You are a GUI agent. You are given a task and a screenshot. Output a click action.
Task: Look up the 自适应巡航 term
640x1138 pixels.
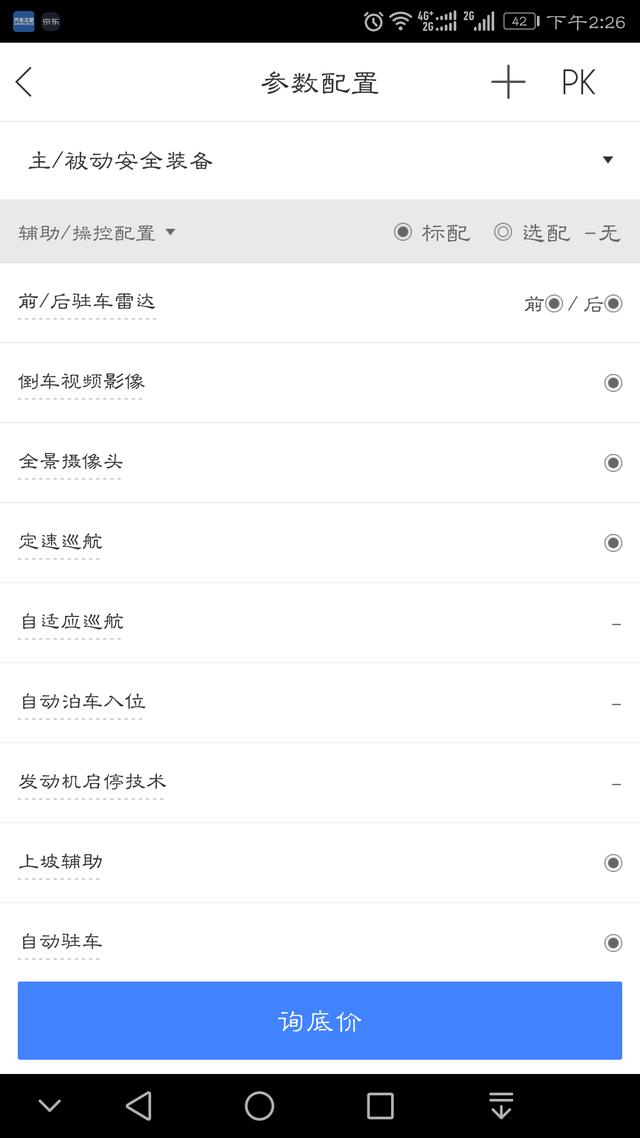[71, 622]
